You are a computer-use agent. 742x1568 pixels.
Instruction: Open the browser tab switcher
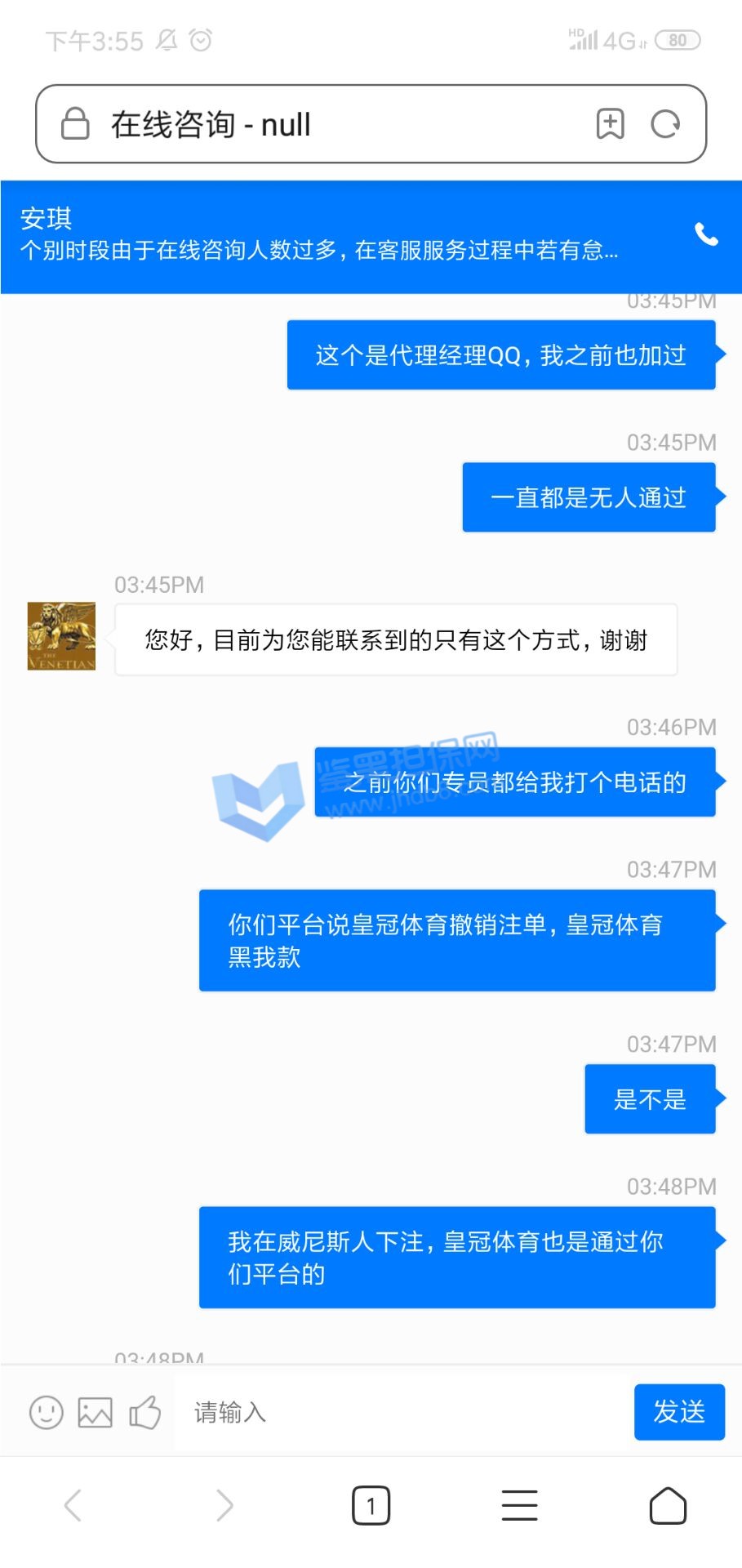(371, 1505)
